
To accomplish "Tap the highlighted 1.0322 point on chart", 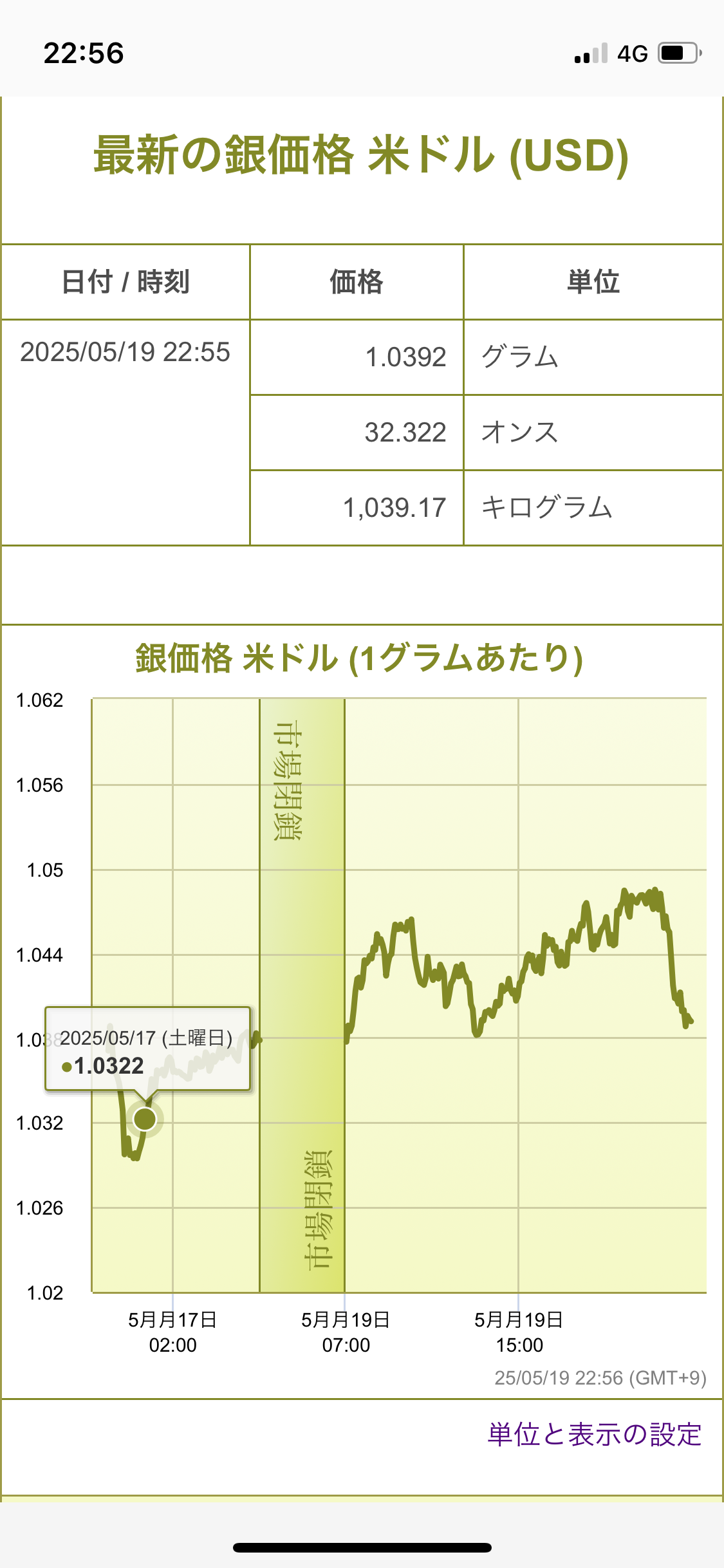I will [x=145, y=1119].
